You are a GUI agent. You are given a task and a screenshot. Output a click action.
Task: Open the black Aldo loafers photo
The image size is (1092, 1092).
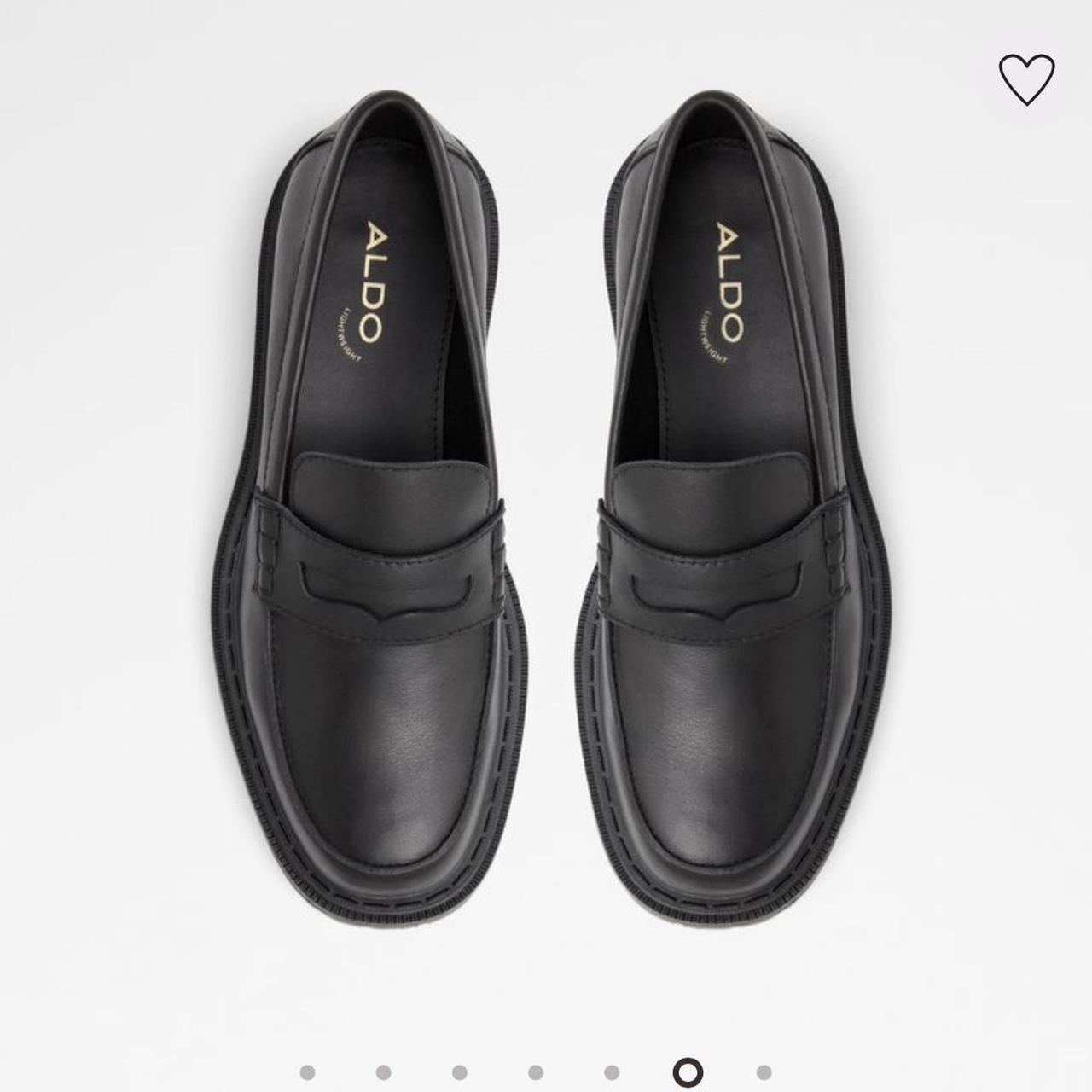(546, 512)
